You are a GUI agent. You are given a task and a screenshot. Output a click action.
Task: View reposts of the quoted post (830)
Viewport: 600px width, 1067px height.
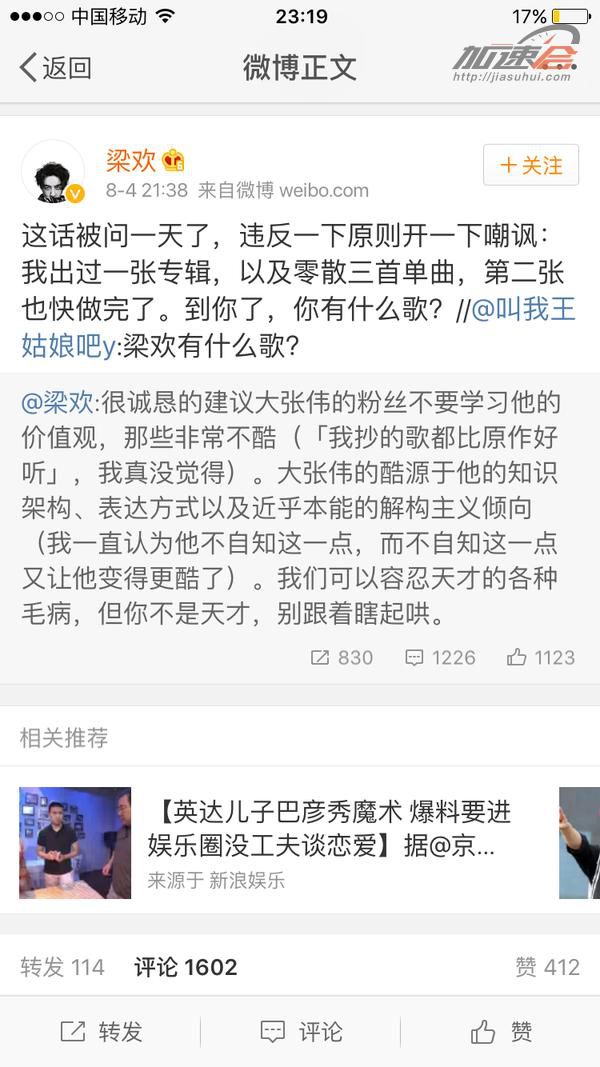342,657
